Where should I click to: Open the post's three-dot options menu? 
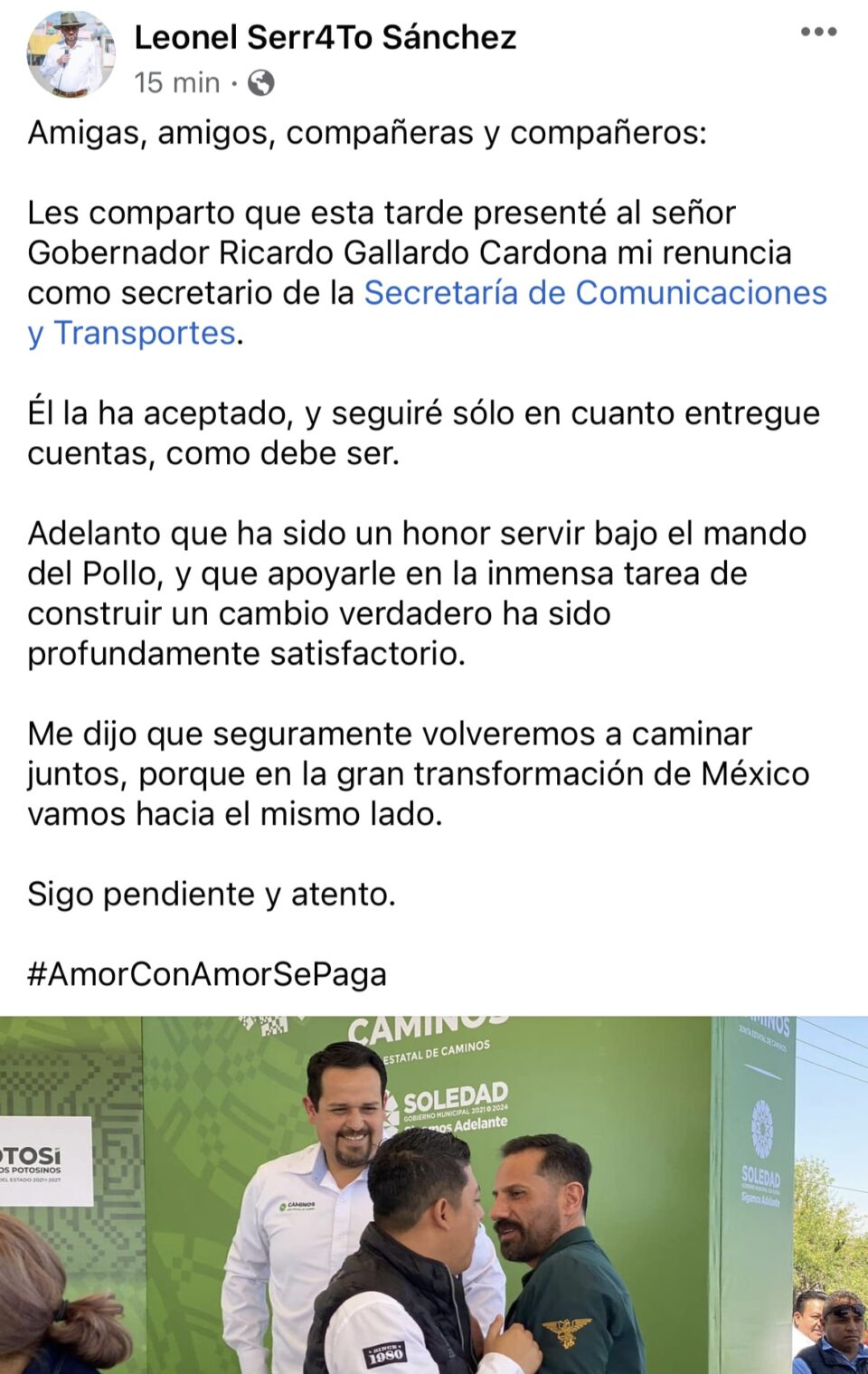818,32
